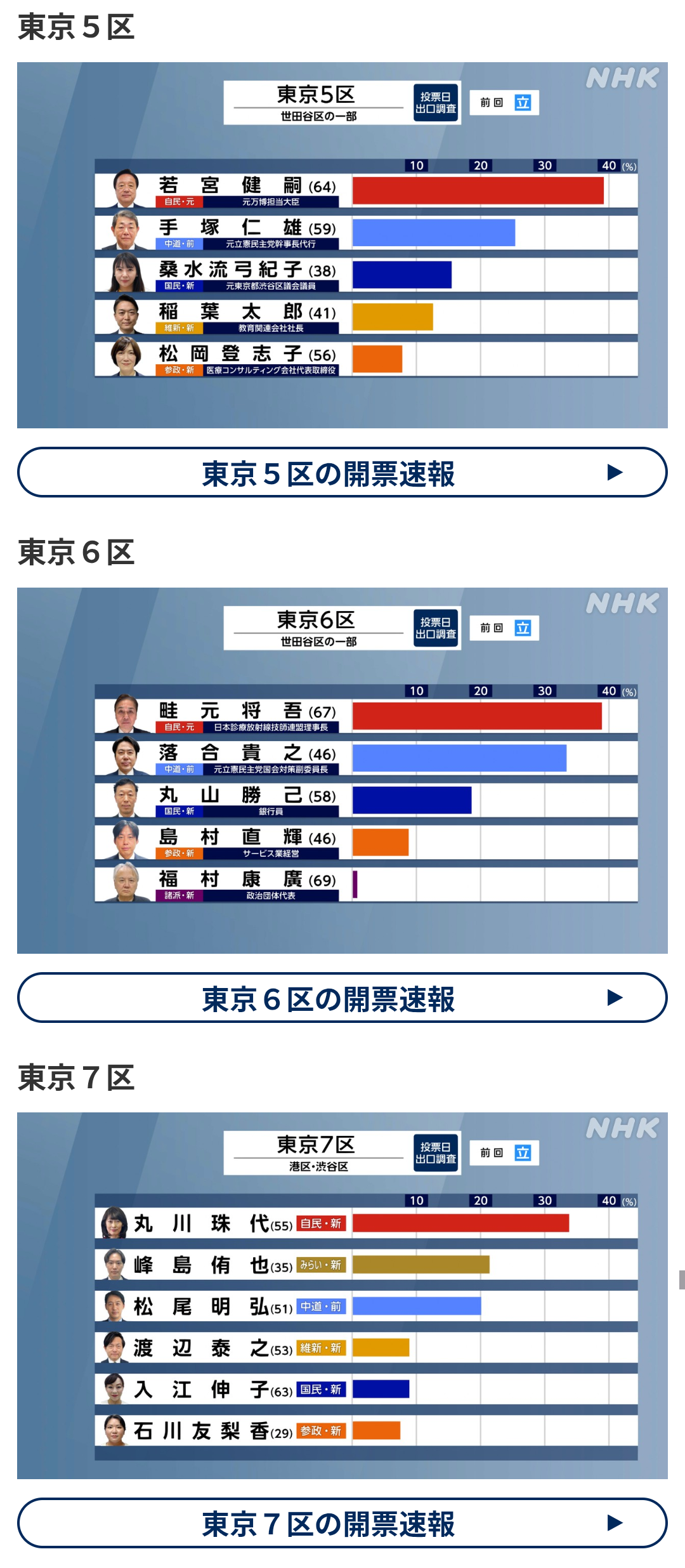Open 東京5区の開票速報 button

pyautogui.click(x=342, y=473)
